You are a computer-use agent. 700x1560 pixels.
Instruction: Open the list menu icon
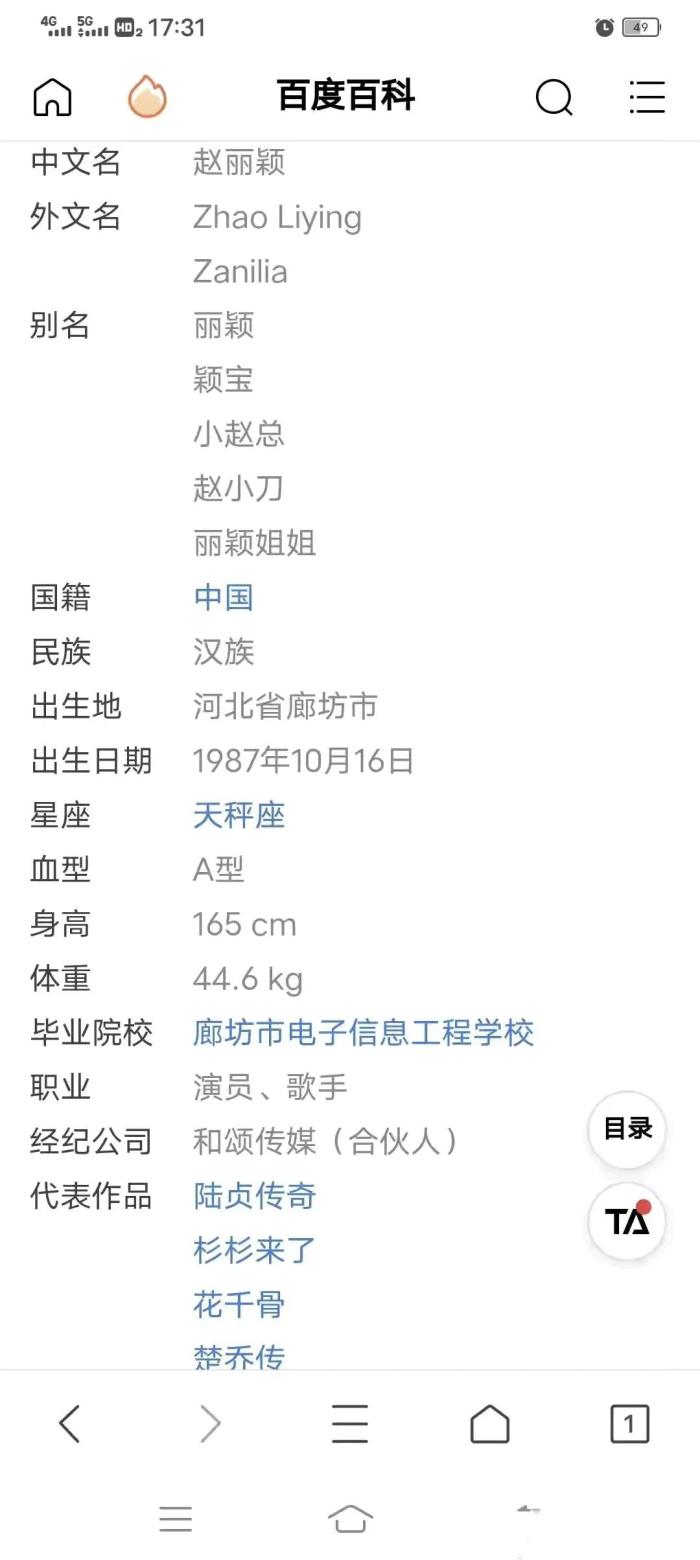647,97
